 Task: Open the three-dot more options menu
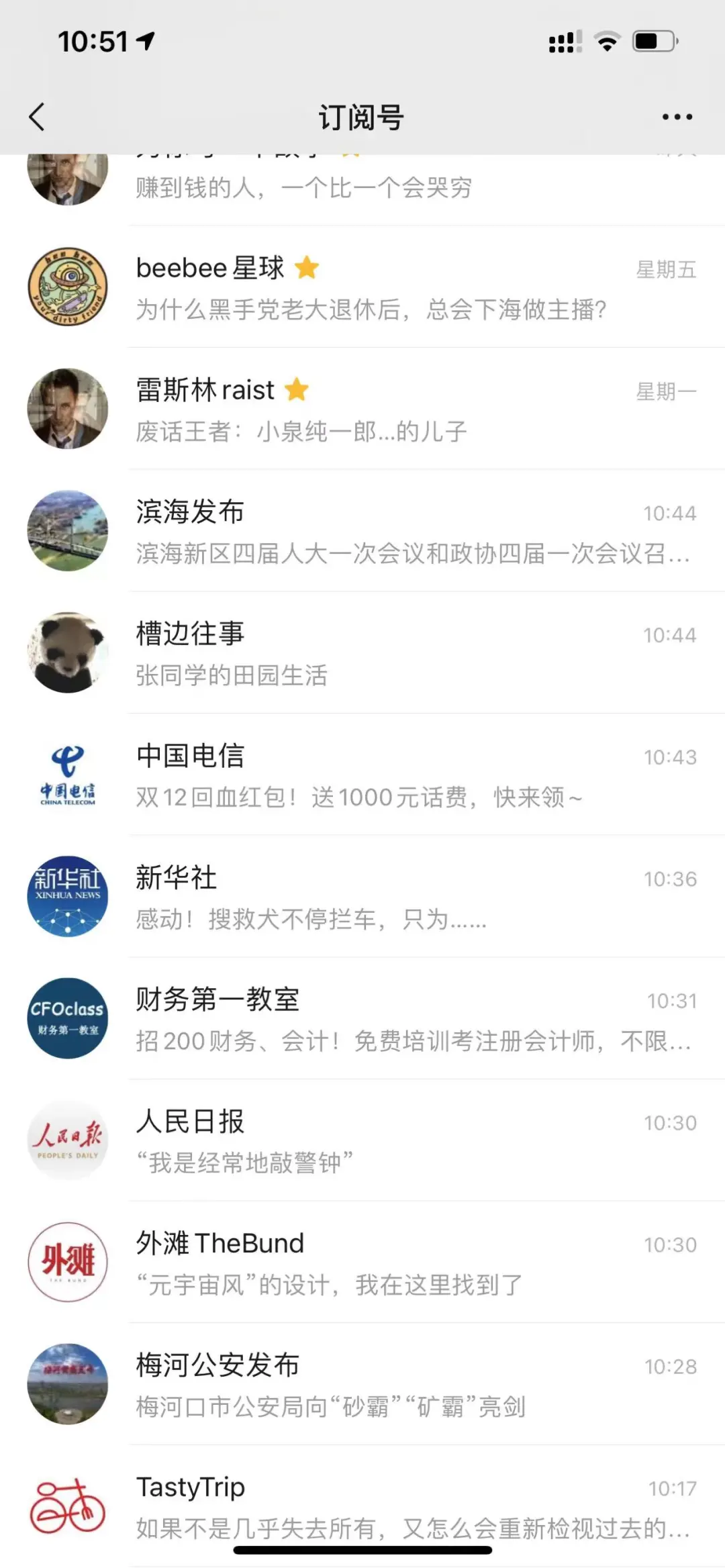tap(677, 117)
